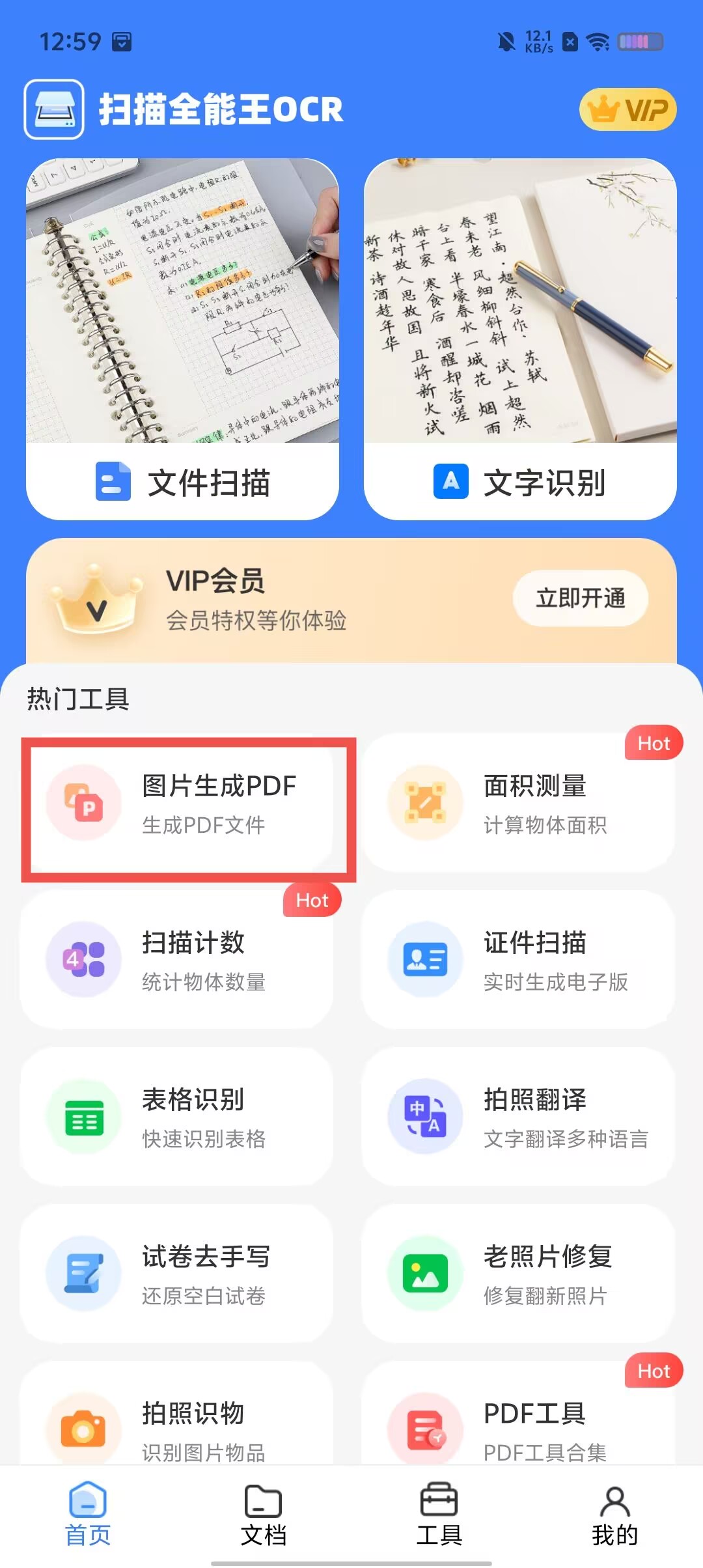
Task: Go to the 我的 tab
Action: [x=614, y=1515]
